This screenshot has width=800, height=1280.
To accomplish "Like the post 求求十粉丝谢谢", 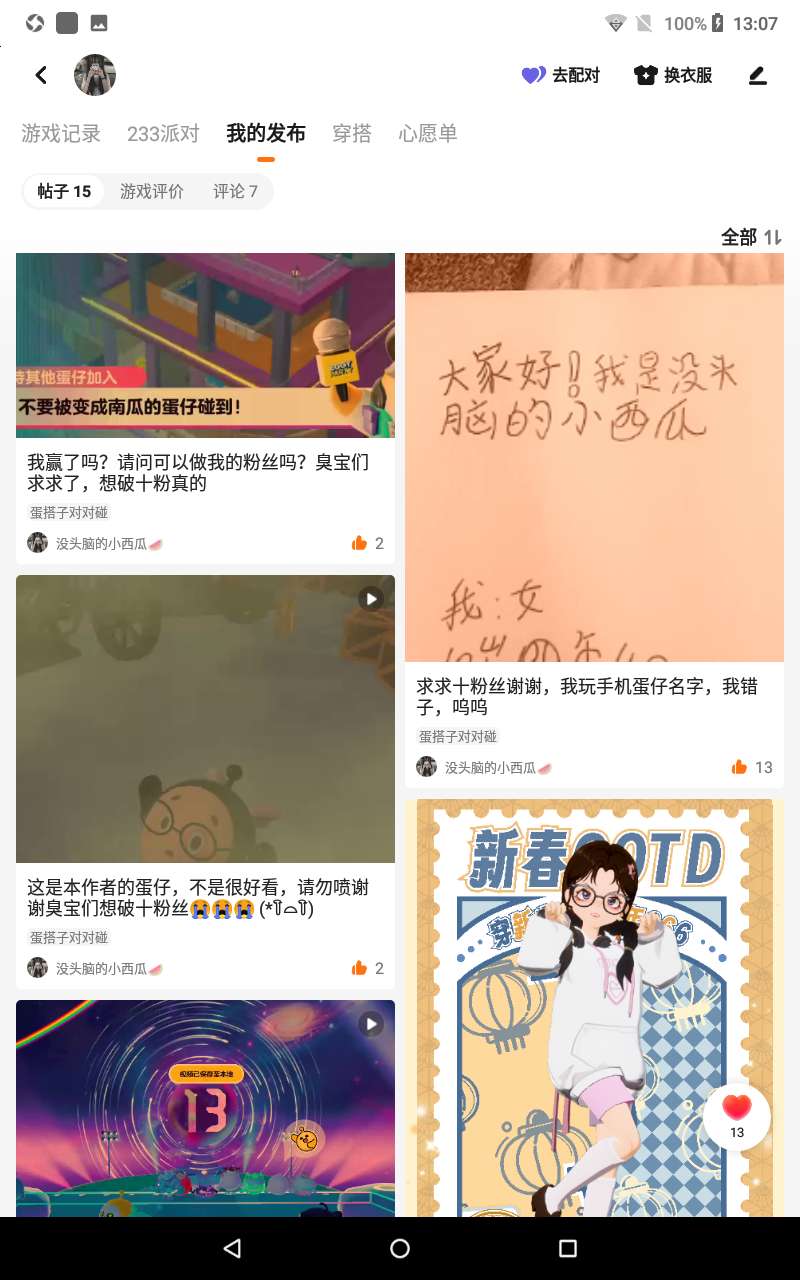I will (752, 767).
